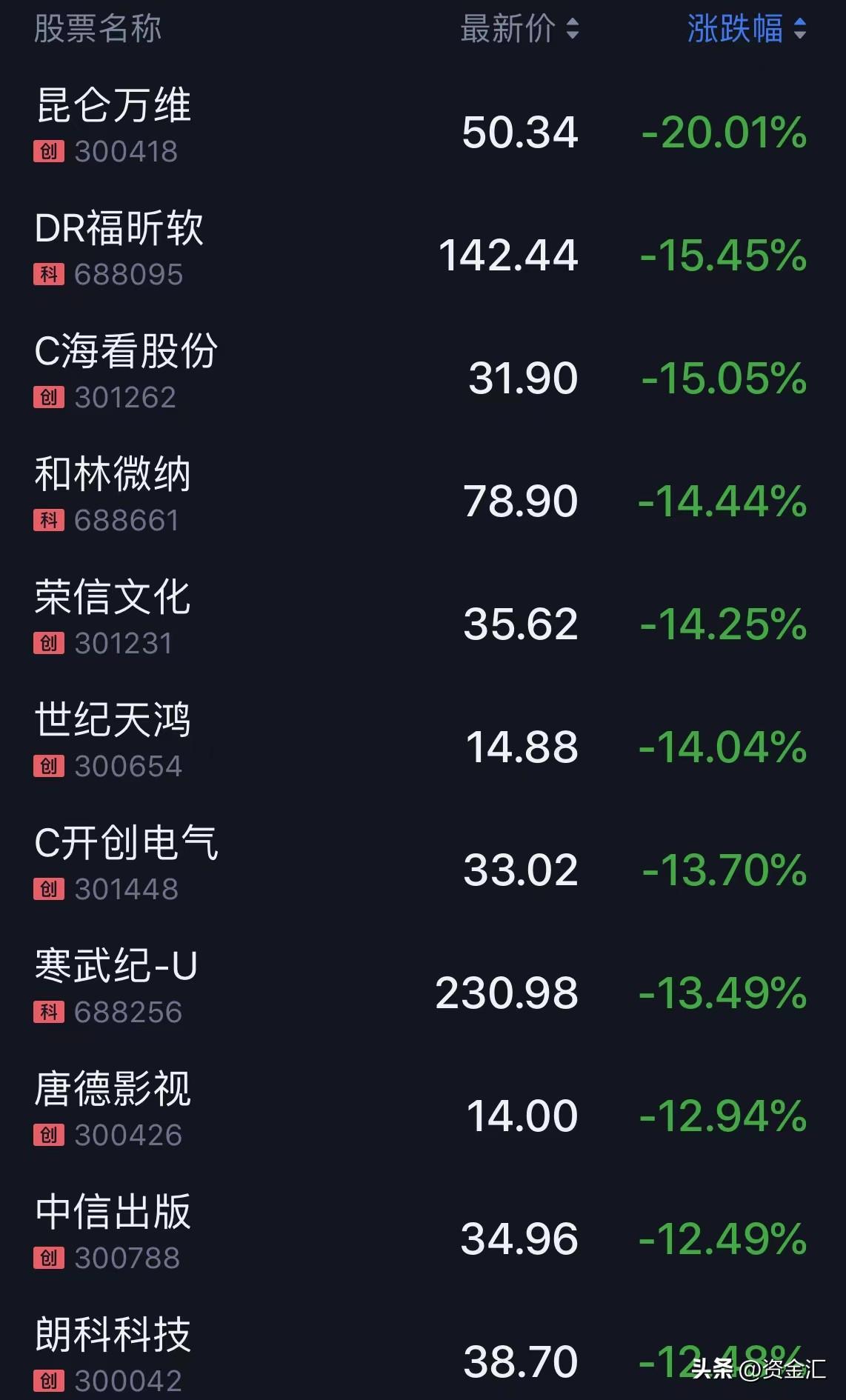Sort the list by 最新价

tap(519, 29)
